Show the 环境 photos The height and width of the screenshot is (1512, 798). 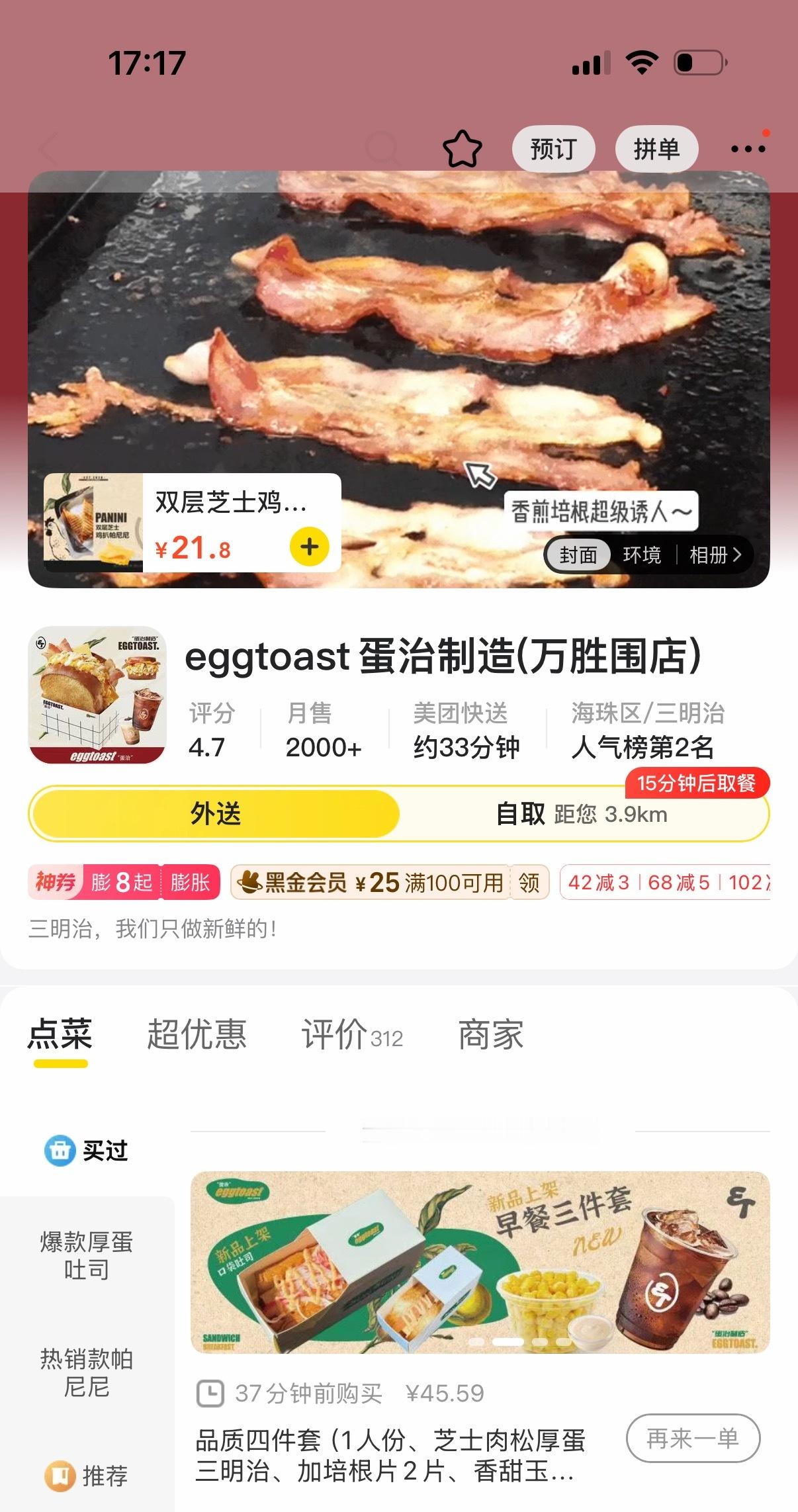click(x=642, y=555)
